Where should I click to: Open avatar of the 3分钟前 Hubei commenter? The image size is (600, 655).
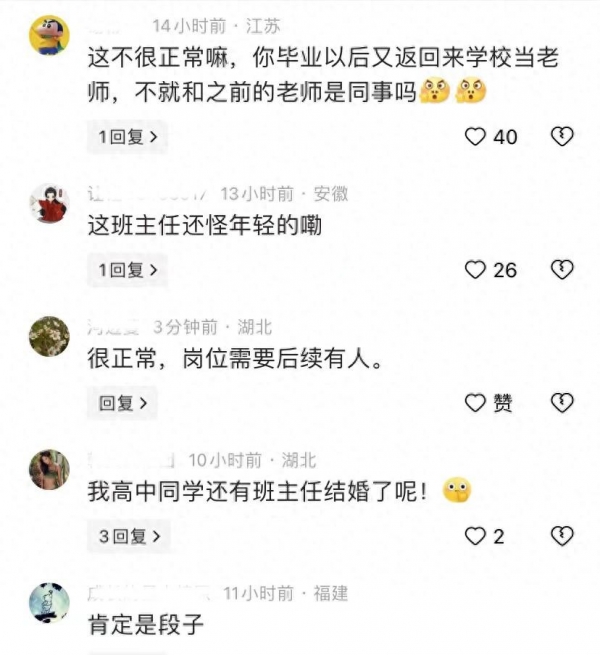pyautogui.click(x=49, y=336)
